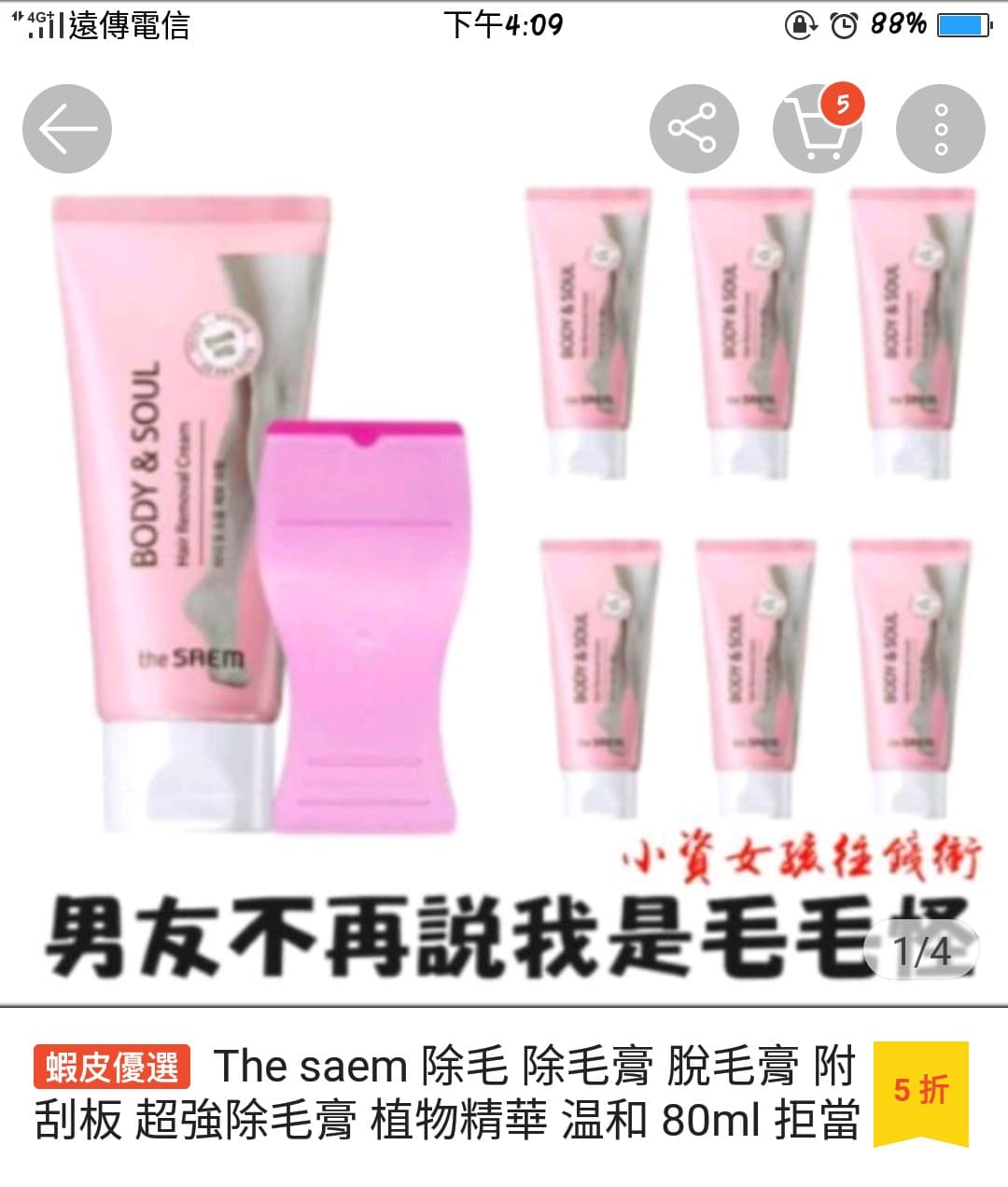Go back using the arrow button
This screenshot has height=1187, width=1008.
[67, 129]
